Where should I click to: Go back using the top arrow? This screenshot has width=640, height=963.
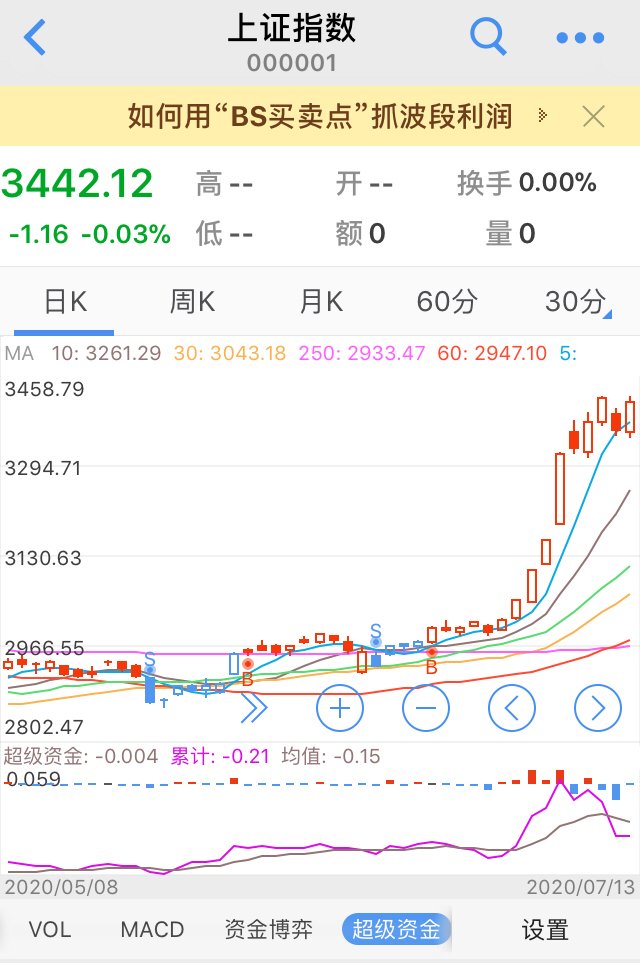click(x=35, y=38)
